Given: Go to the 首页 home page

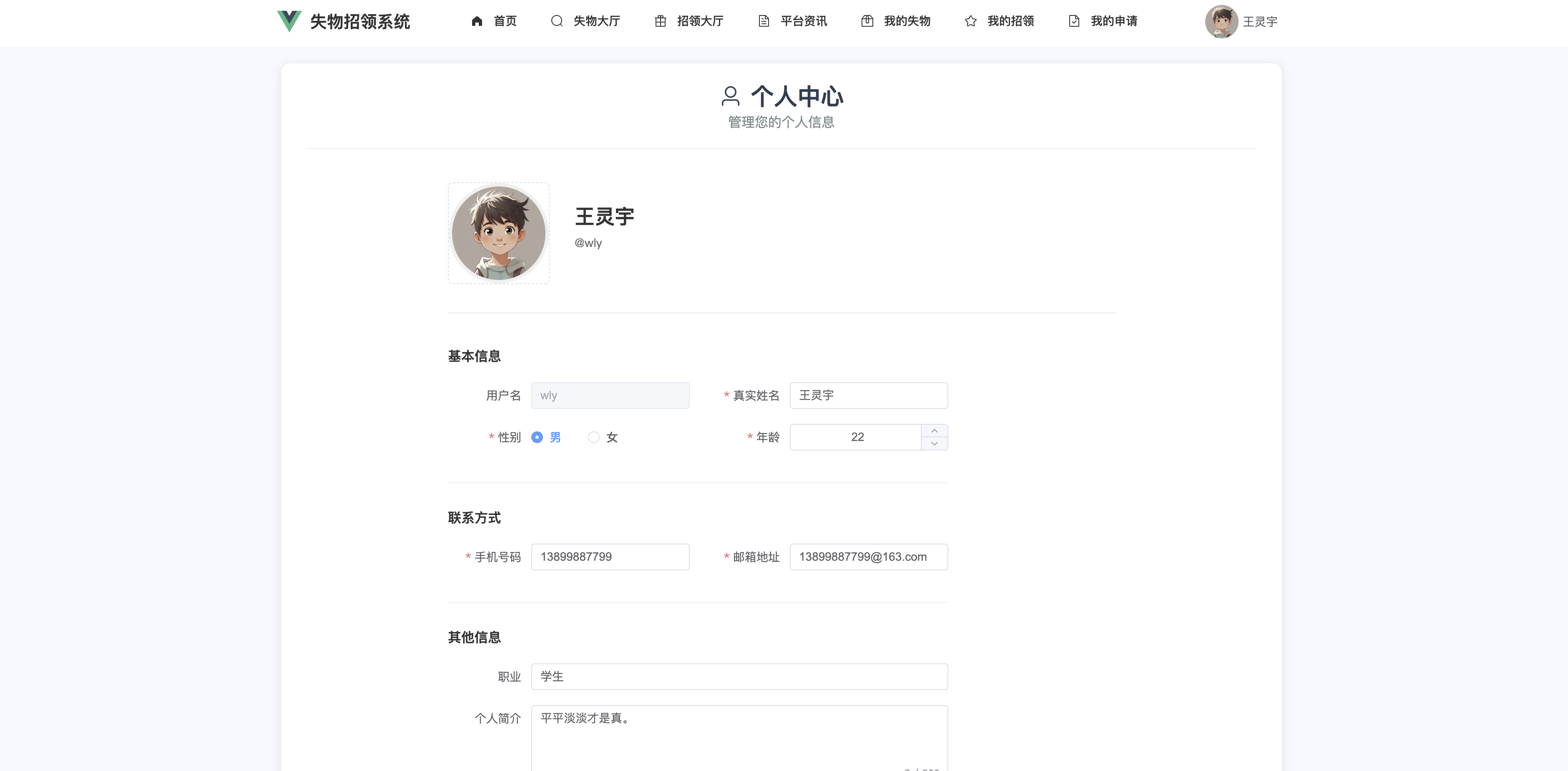Looking at the screenshot, I should [494, 21].
